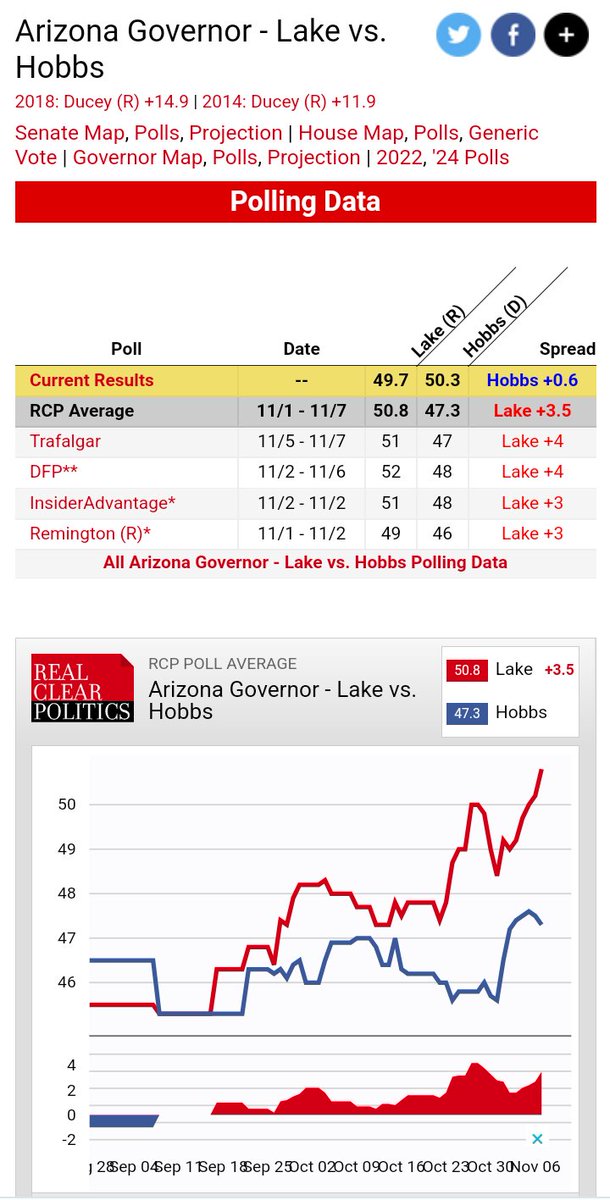
Task: Share this page on Facebook
Action: [513, 36]
